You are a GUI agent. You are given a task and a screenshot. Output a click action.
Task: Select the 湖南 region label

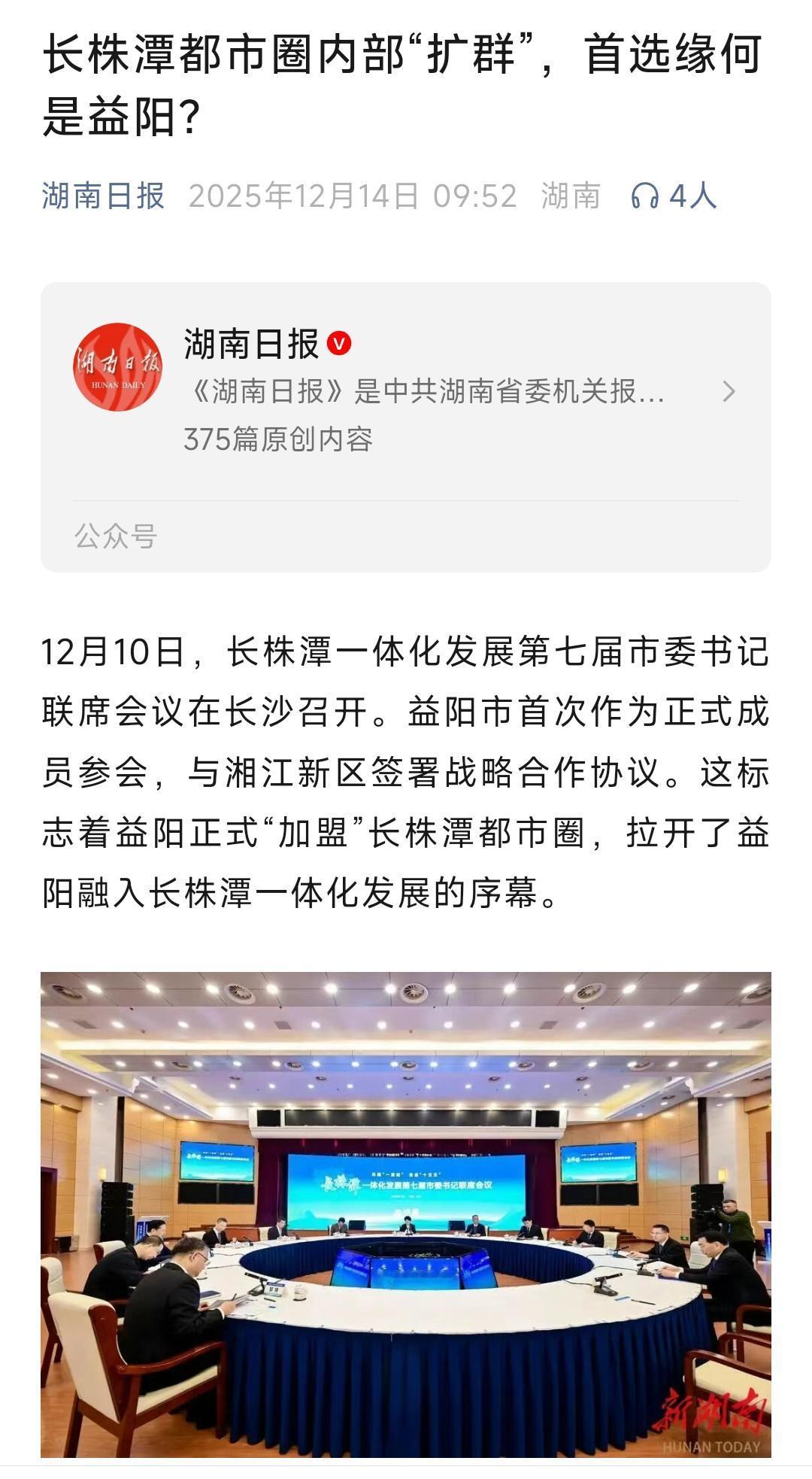571,196
